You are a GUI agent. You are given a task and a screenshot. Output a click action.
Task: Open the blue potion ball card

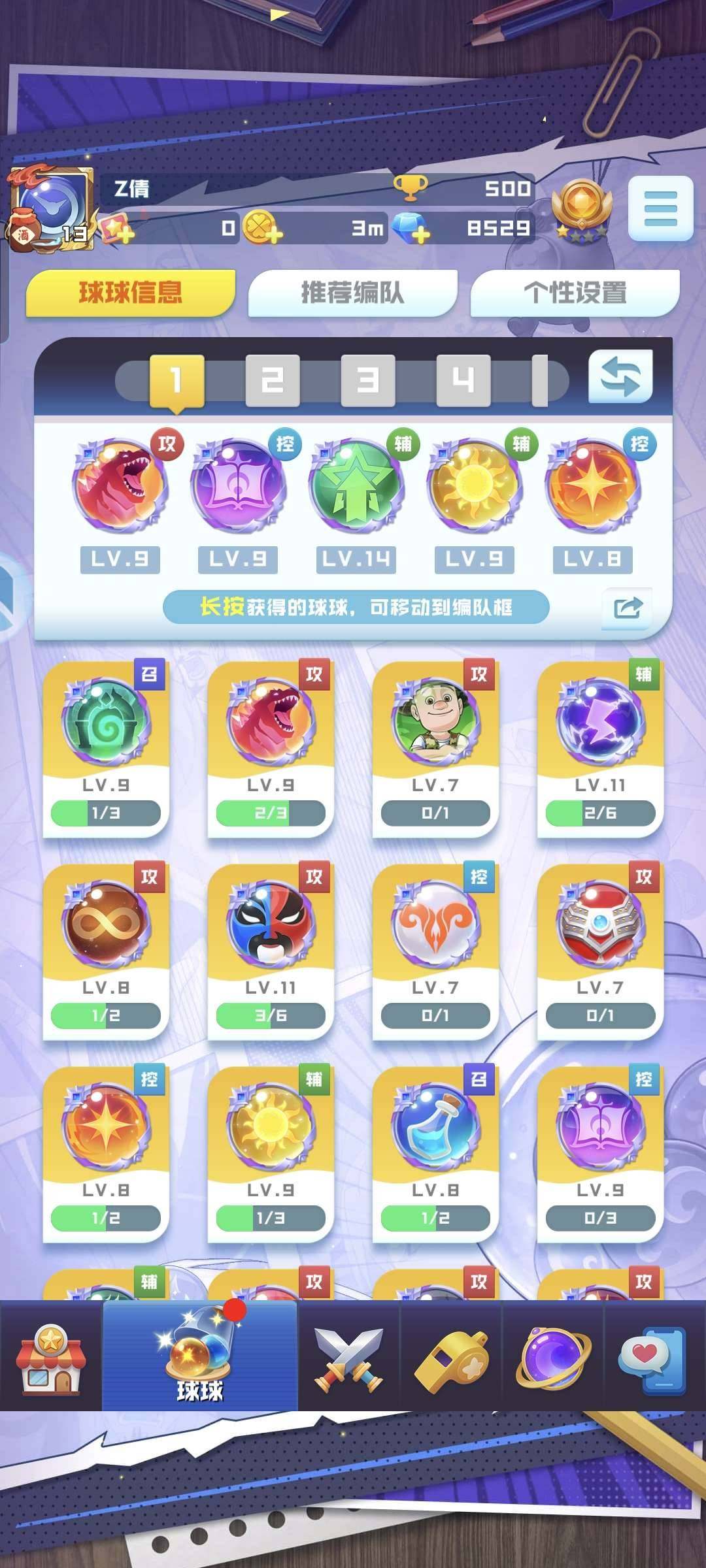pyautogui.click(x=435, y=1153)
